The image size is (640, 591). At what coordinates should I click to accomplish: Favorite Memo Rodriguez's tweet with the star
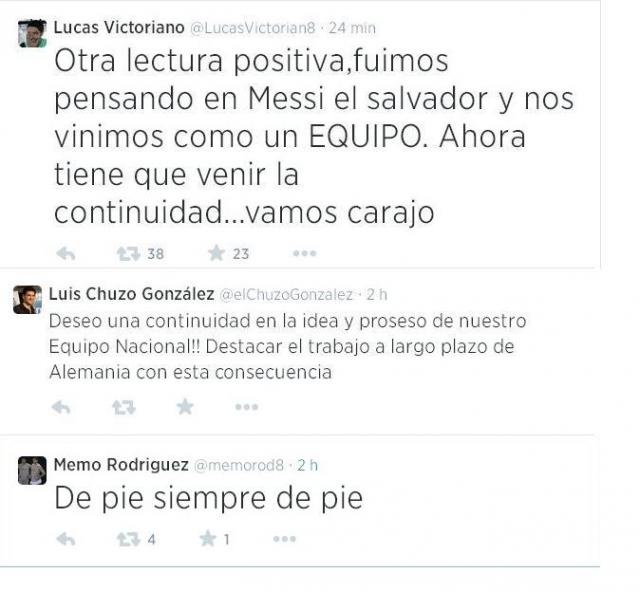(x=208, y=539)
